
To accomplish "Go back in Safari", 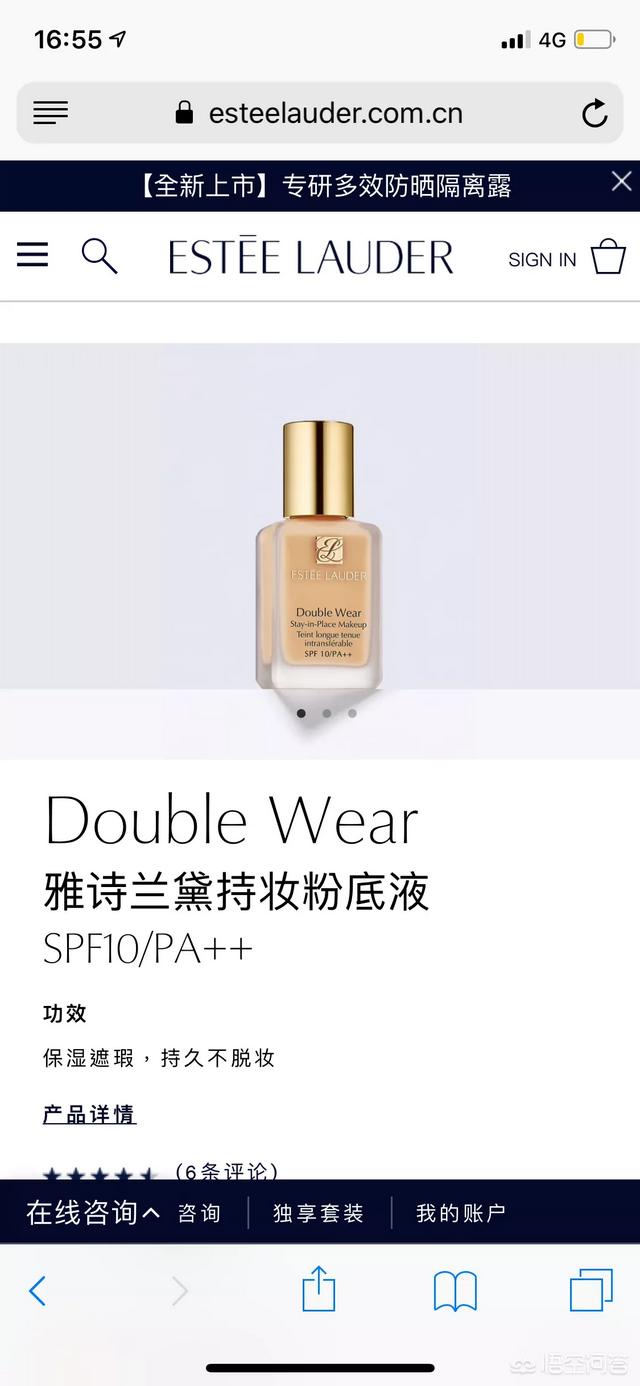I will pyautogui.click(x=37, y=1291).
